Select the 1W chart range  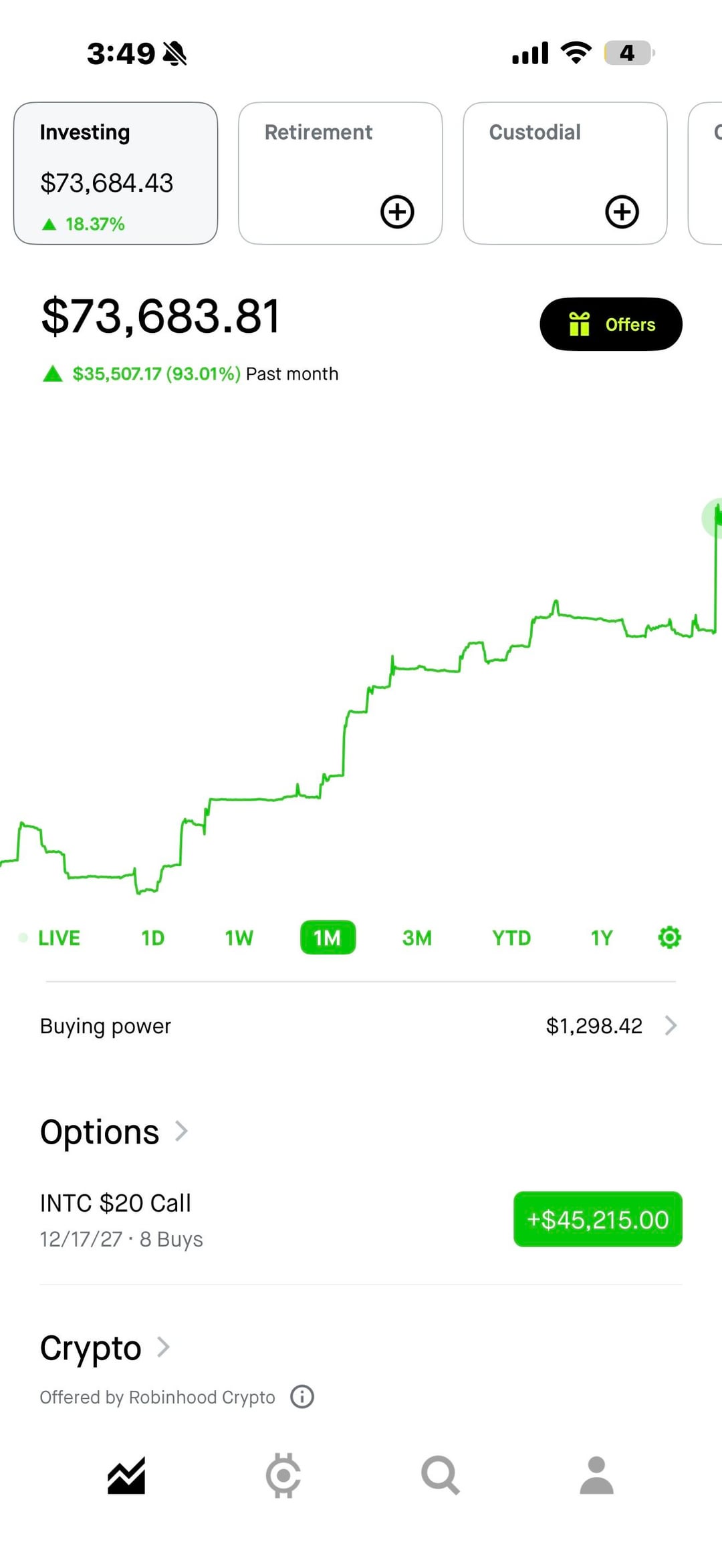pyautogui.click(x=239, y=938)
